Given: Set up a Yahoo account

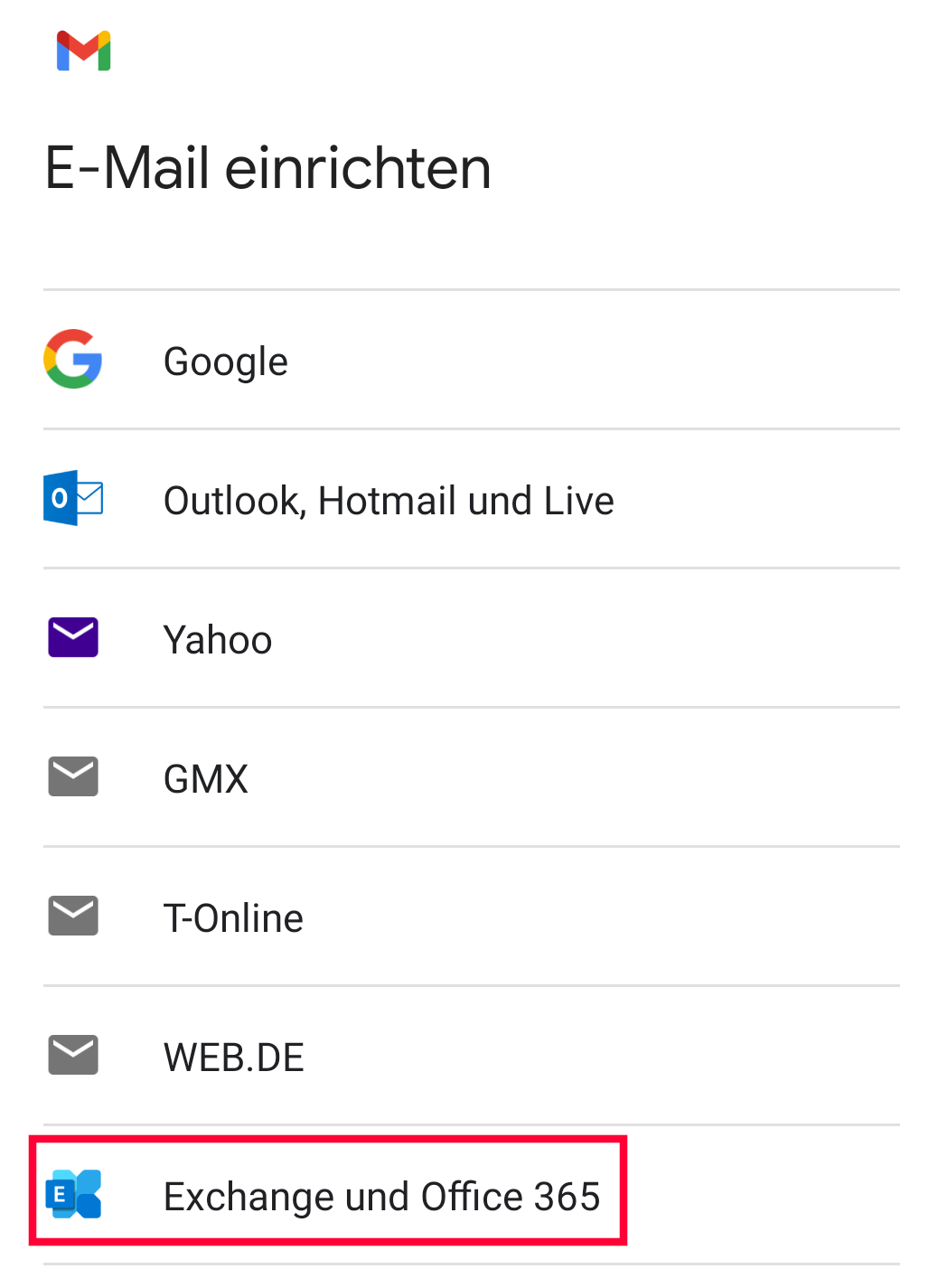Looking at the screenshot, I should [x=217, y=639].
